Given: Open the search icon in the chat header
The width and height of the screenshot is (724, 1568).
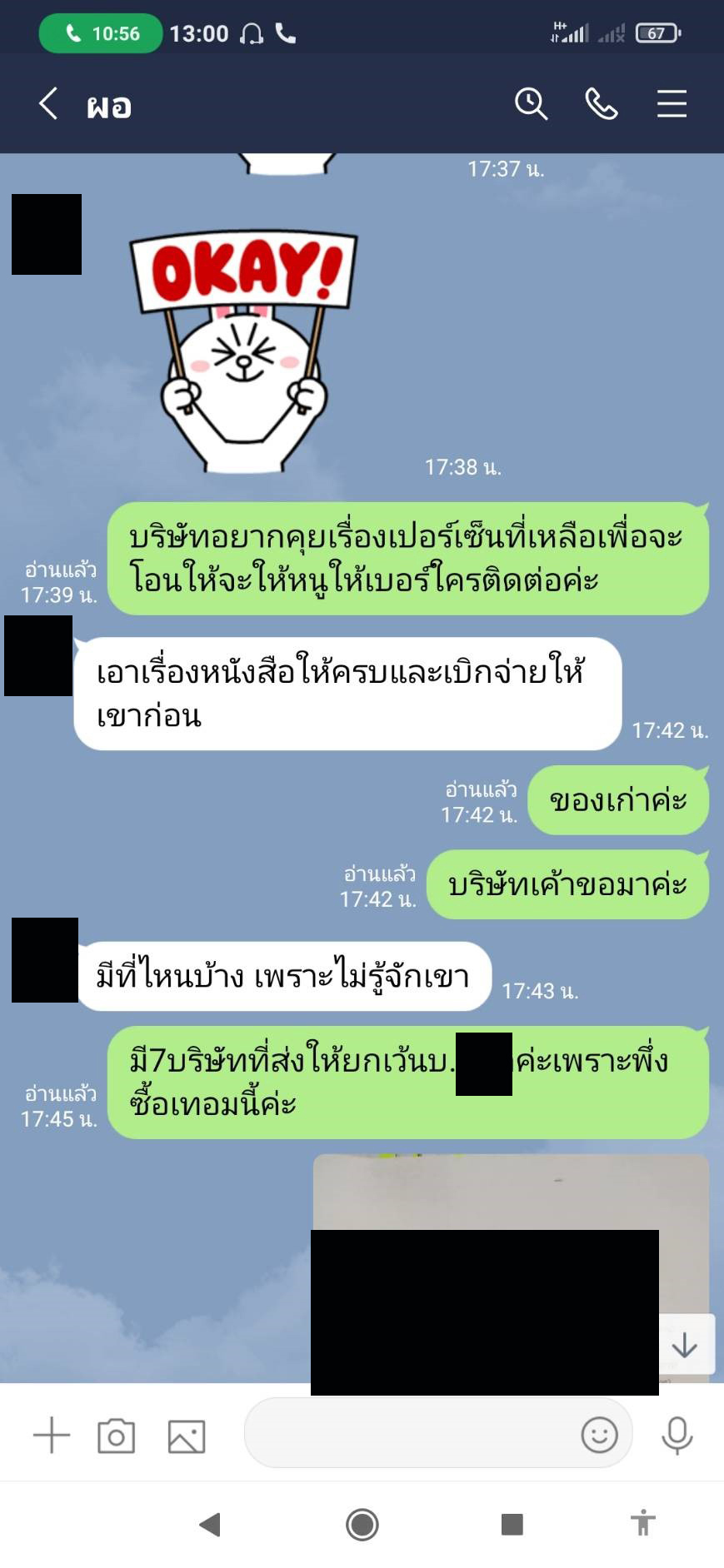Looking at the screenshot, I should click(531, 103).
